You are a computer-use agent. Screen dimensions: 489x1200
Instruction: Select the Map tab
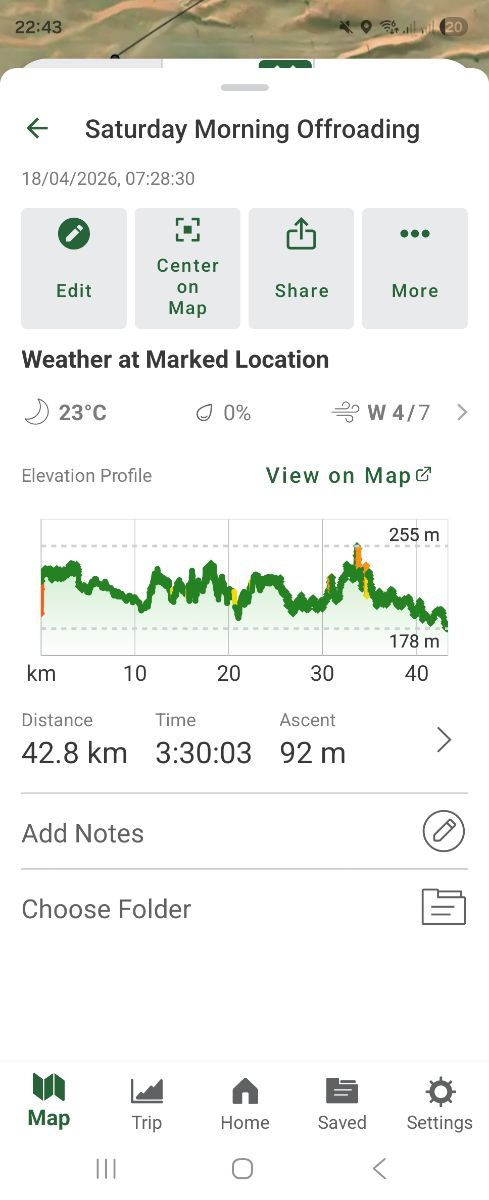(49, 1102)
